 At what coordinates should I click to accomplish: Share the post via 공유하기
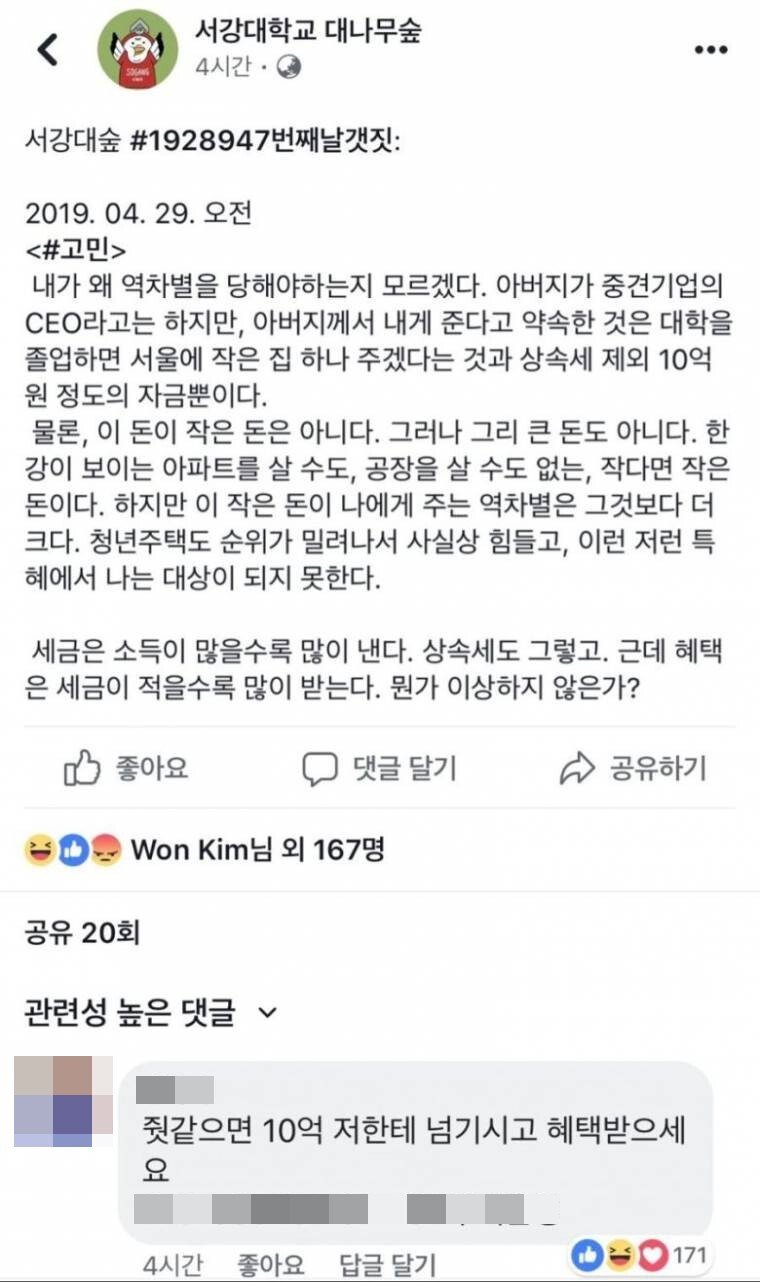tap(632, 768)
